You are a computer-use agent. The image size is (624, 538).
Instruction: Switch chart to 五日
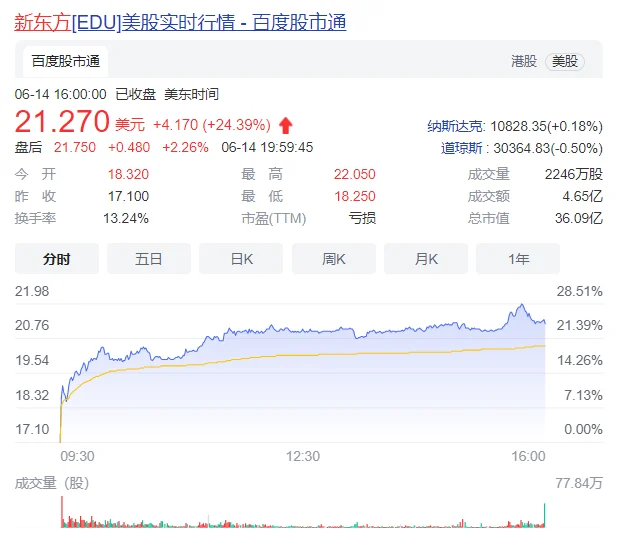149,259
